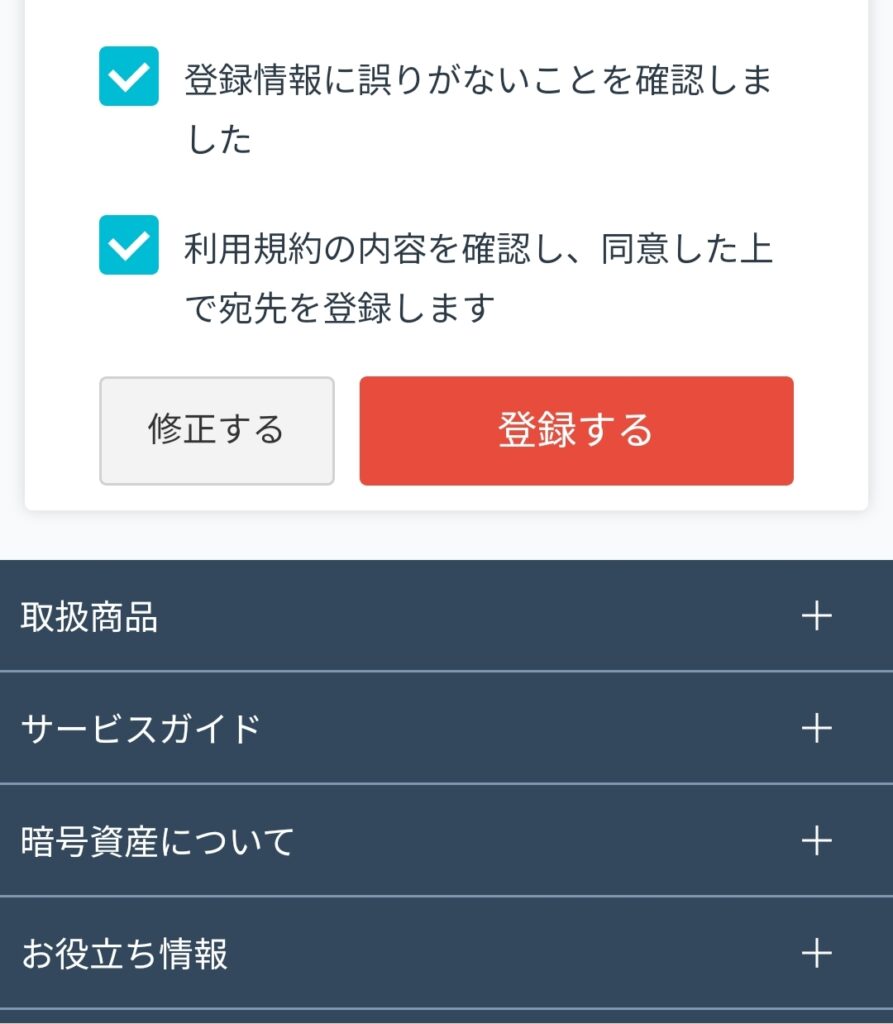893x1024 pixels.
Task: Submit with the red 登録する button
Action: (x=576, y=431)
